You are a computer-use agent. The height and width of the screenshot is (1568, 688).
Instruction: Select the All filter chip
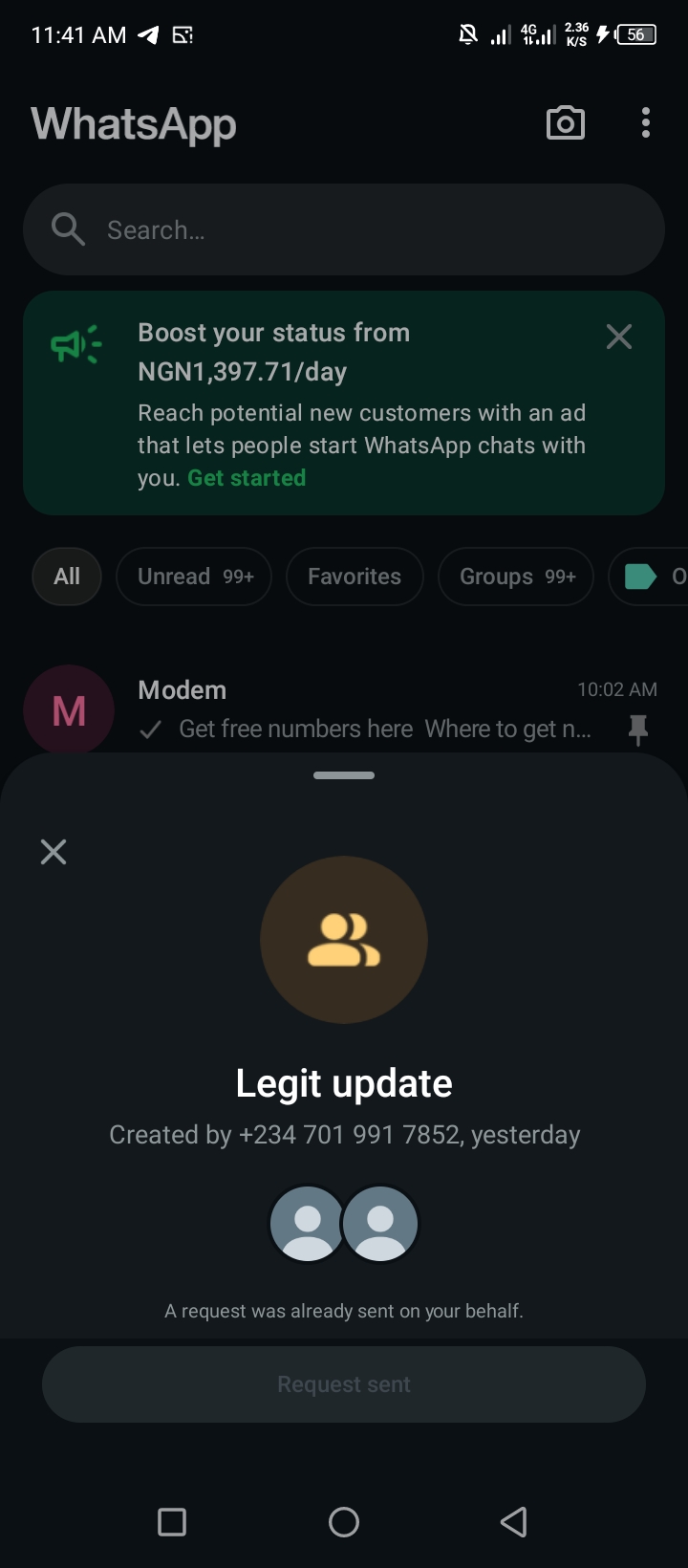67,577
